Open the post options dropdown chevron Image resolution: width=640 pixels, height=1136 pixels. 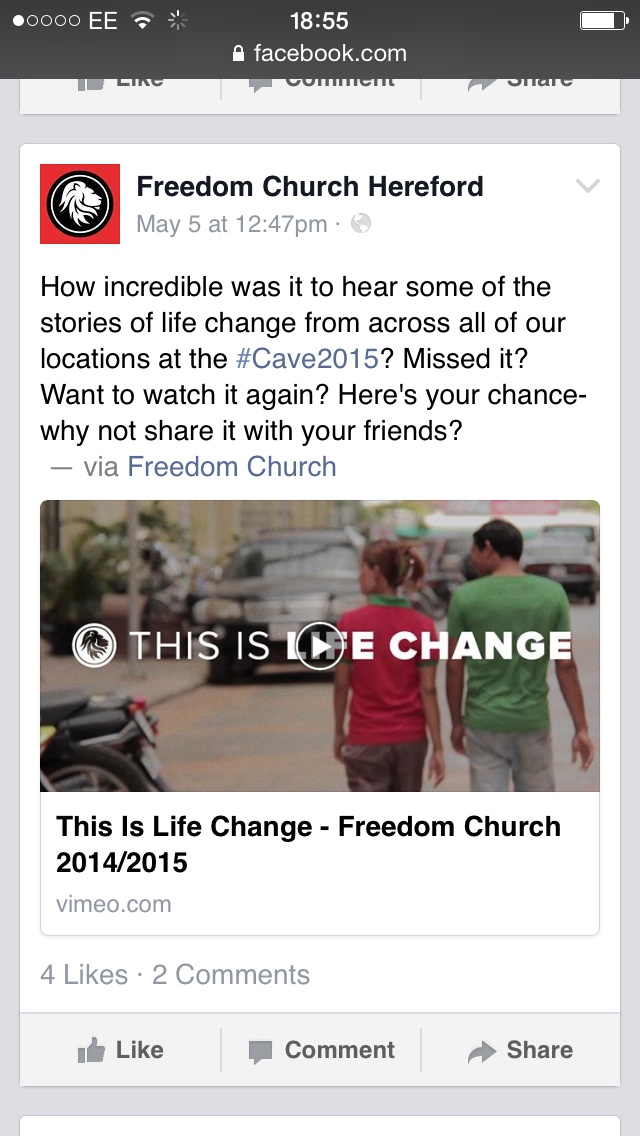point(587,186)
